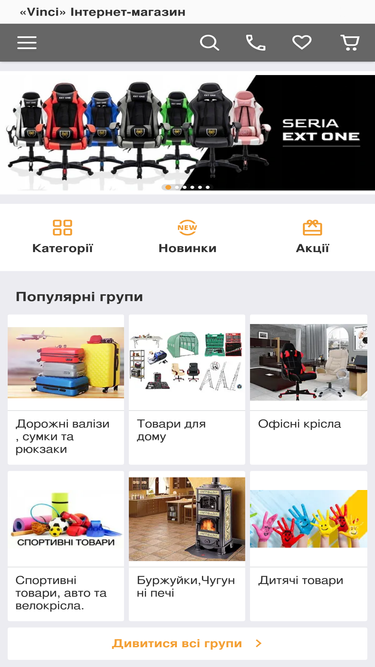Image resolution: width=375 pixels, height=667 pixels.
Task: Open the Офісні крісла group
Action: click(x=309, y=390)
